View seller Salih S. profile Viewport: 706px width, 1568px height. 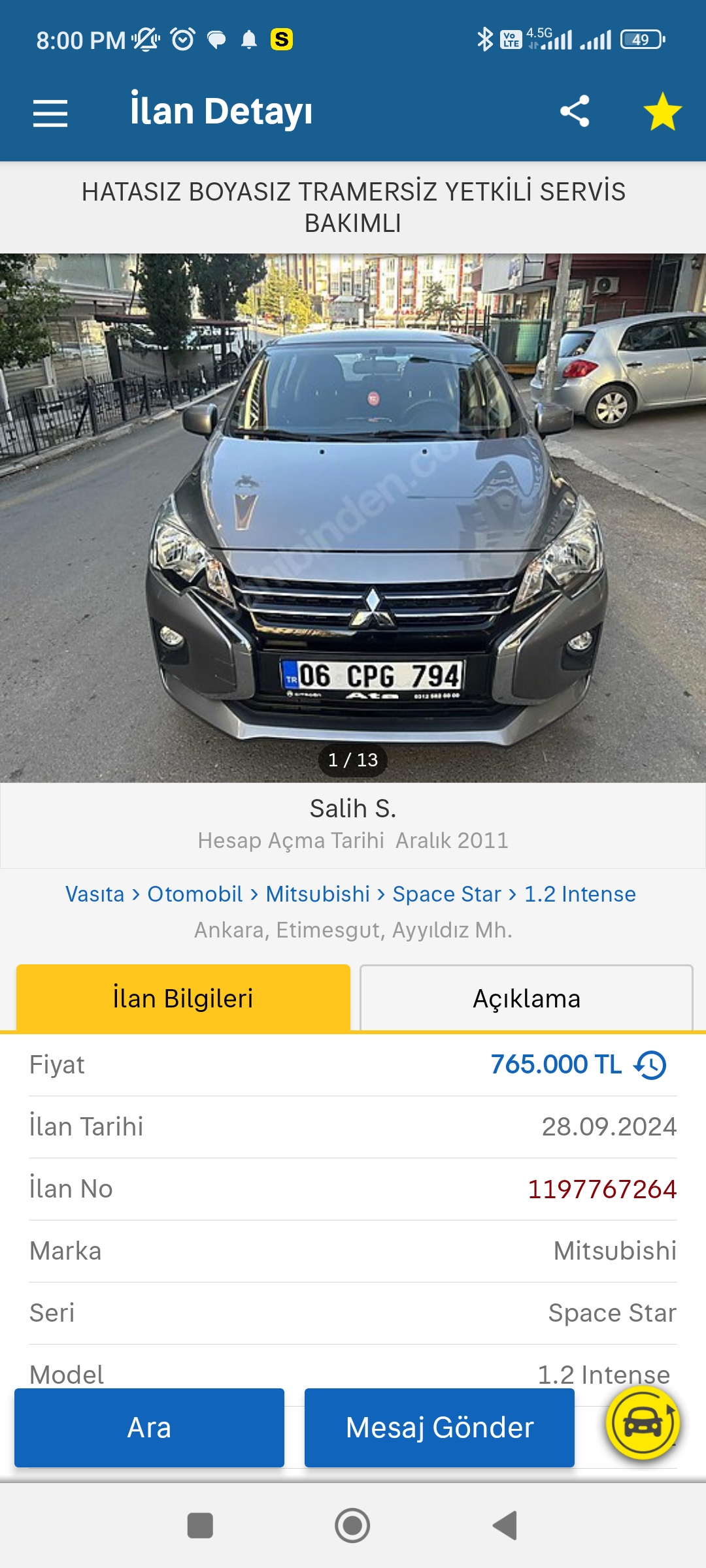coord(353,809)
